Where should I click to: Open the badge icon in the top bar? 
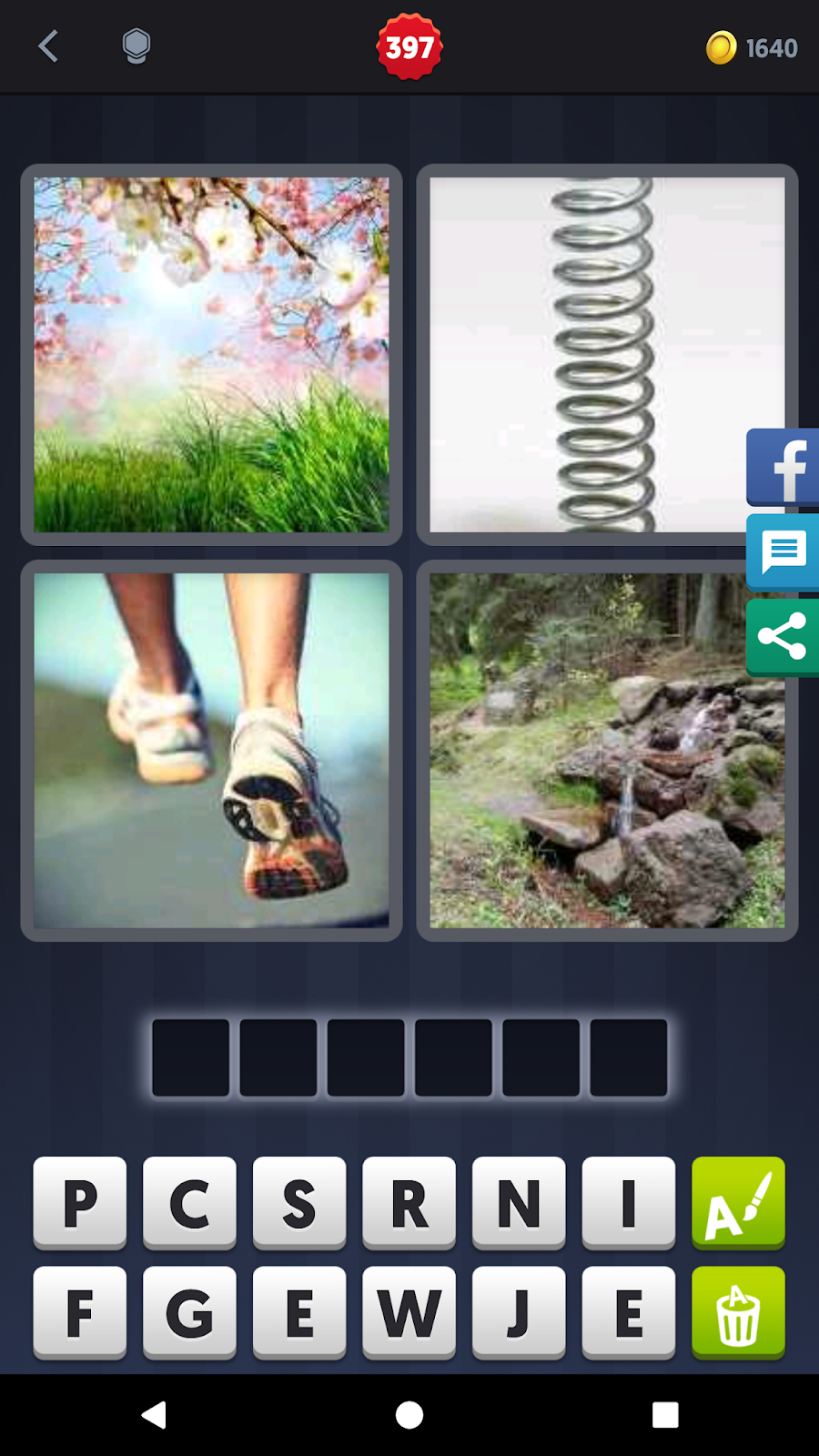136,46
